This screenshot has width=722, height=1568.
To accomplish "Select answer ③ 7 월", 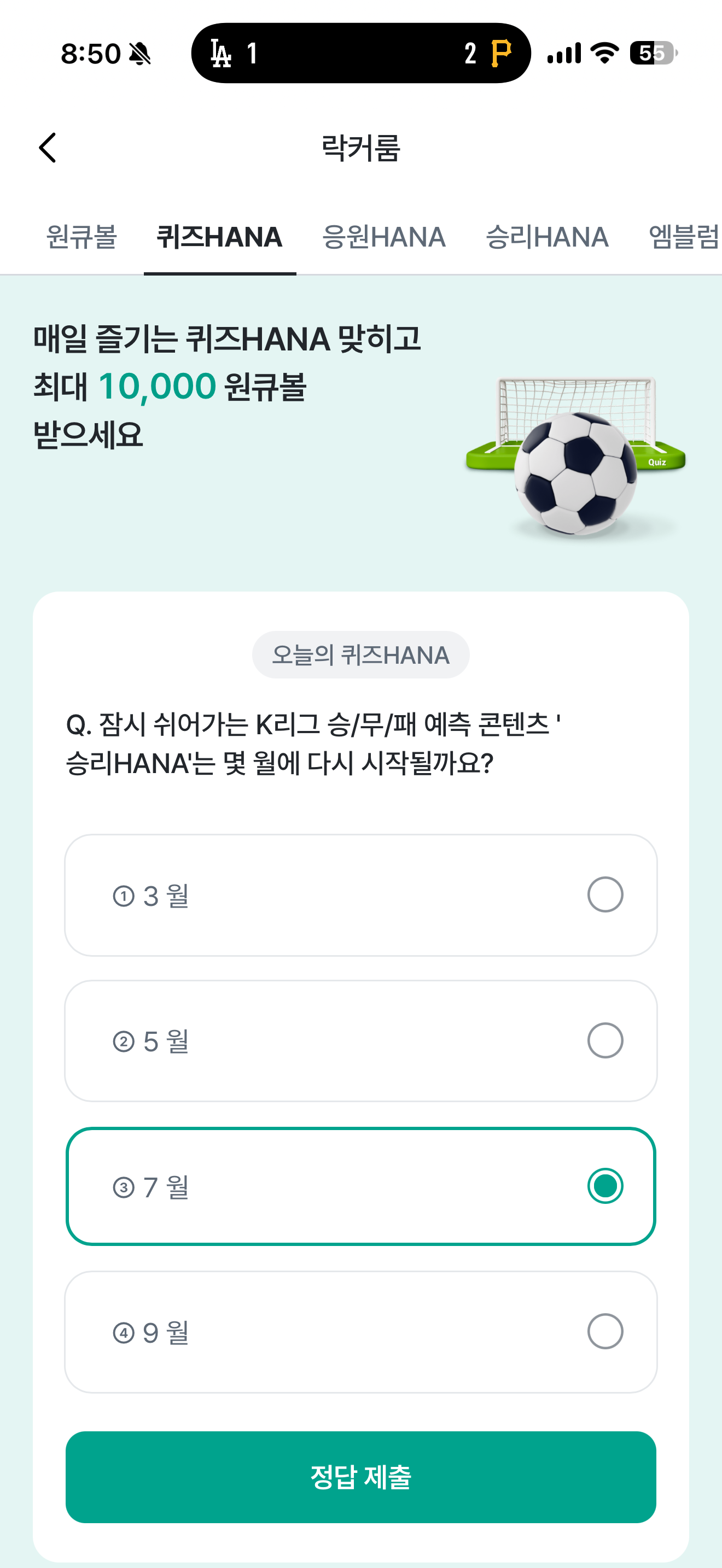I will pos(361,1186).
